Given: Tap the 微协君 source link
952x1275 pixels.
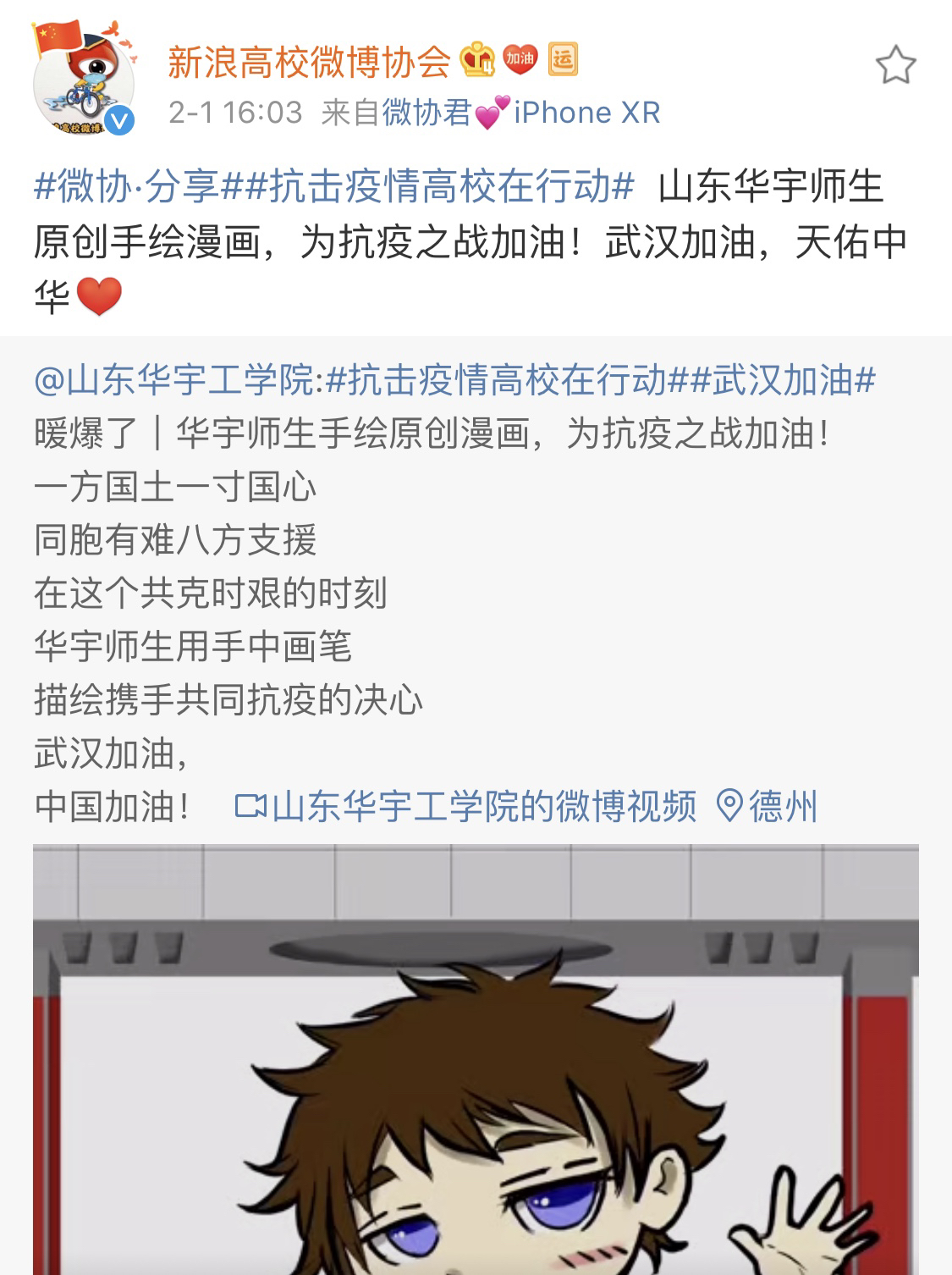Looking at the screenshot, I should click(426, 113).
